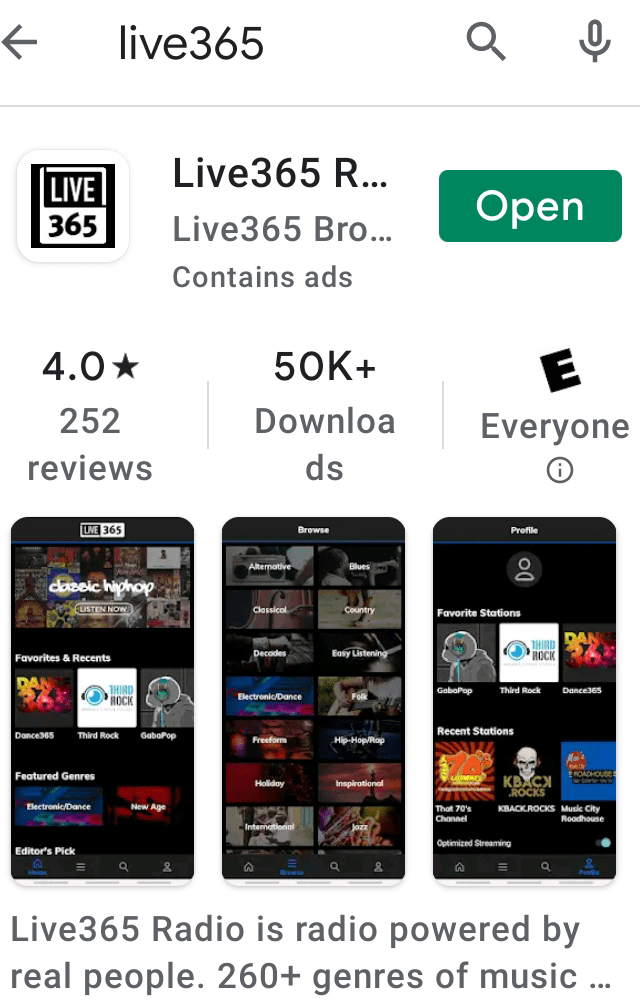Tap the magnifier search icon

[x=486, y=42]
